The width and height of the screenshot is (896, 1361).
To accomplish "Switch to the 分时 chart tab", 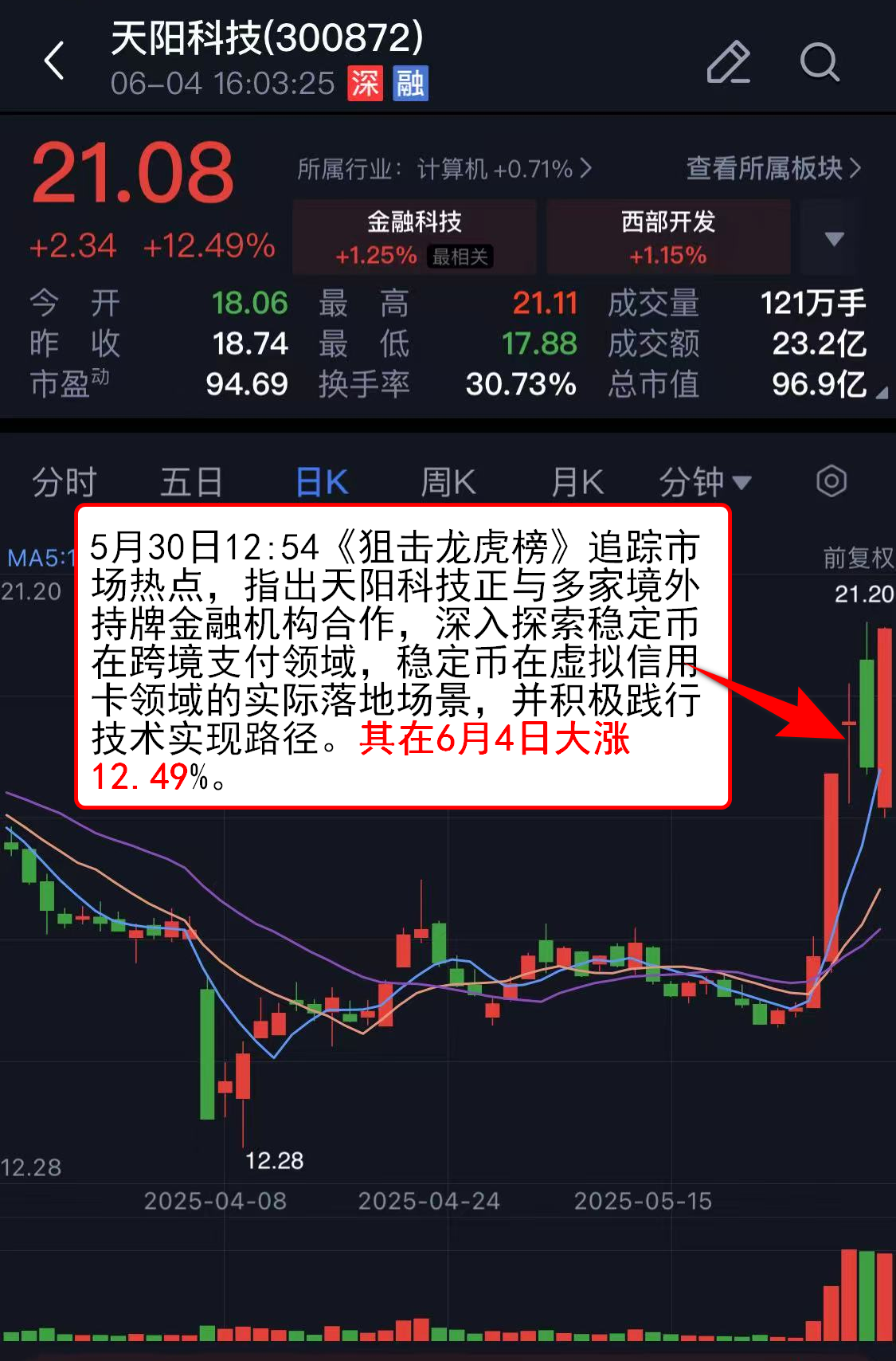I will pos(65,482).
